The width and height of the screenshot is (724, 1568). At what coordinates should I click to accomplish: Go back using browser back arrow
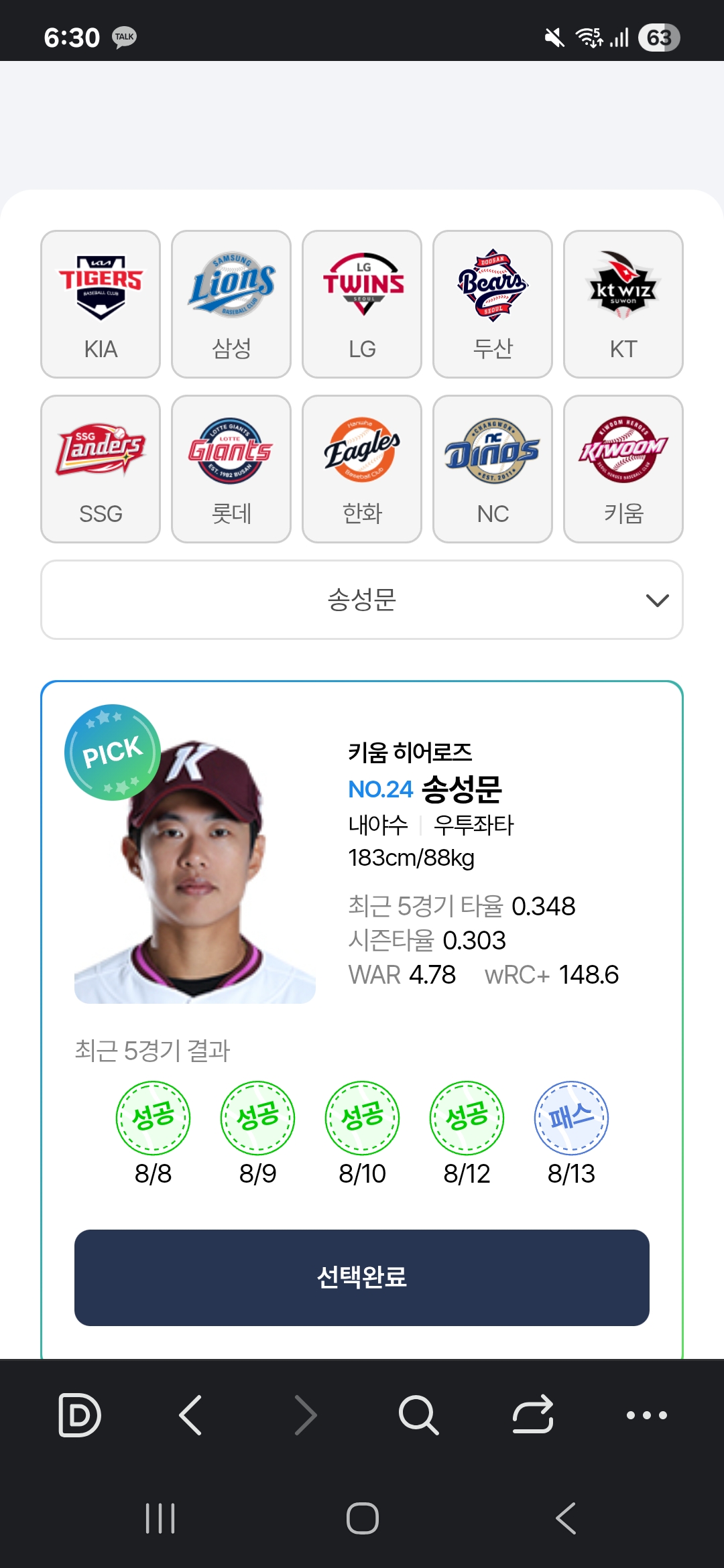click(x=191, y=1415)
